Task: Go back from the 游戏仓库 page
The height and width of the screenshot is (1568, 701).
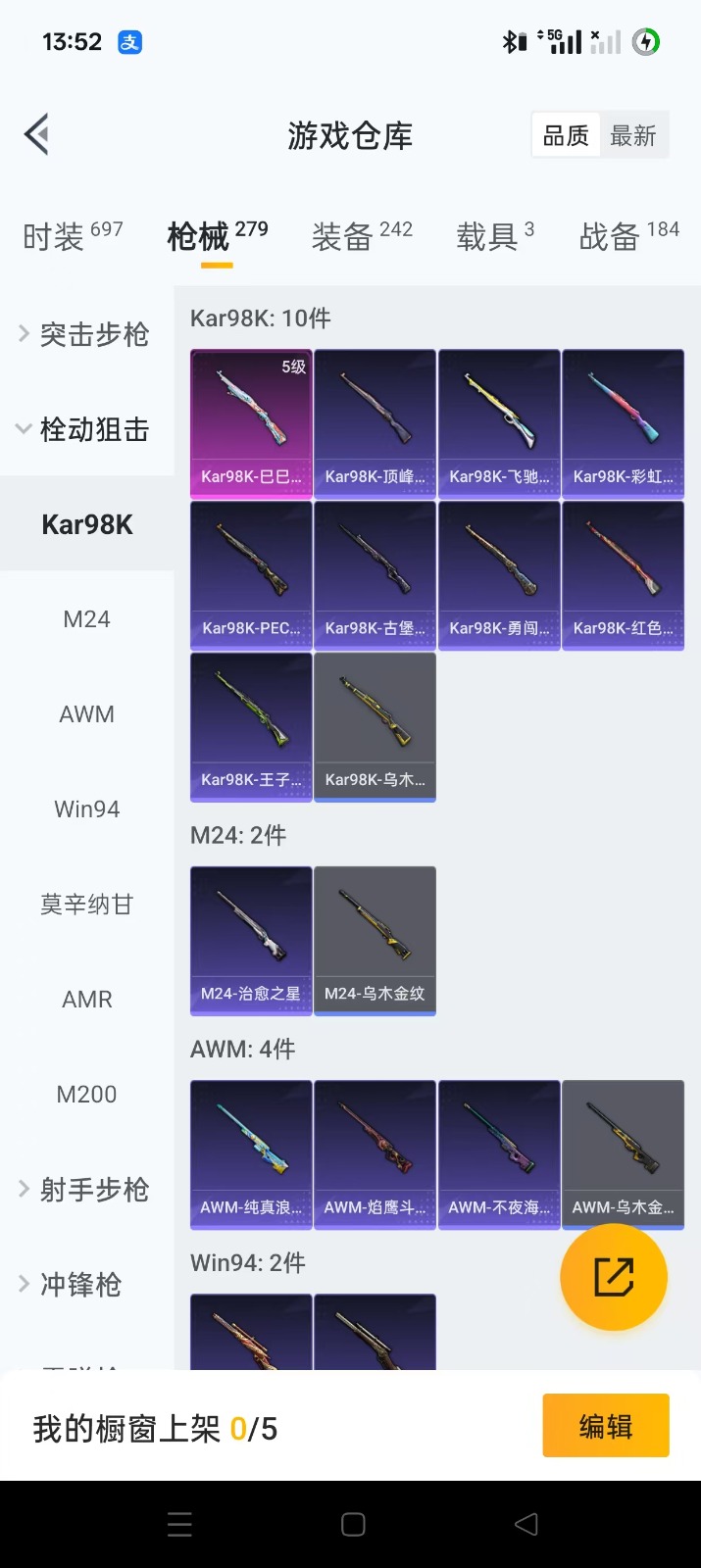Action: (37, 135)
